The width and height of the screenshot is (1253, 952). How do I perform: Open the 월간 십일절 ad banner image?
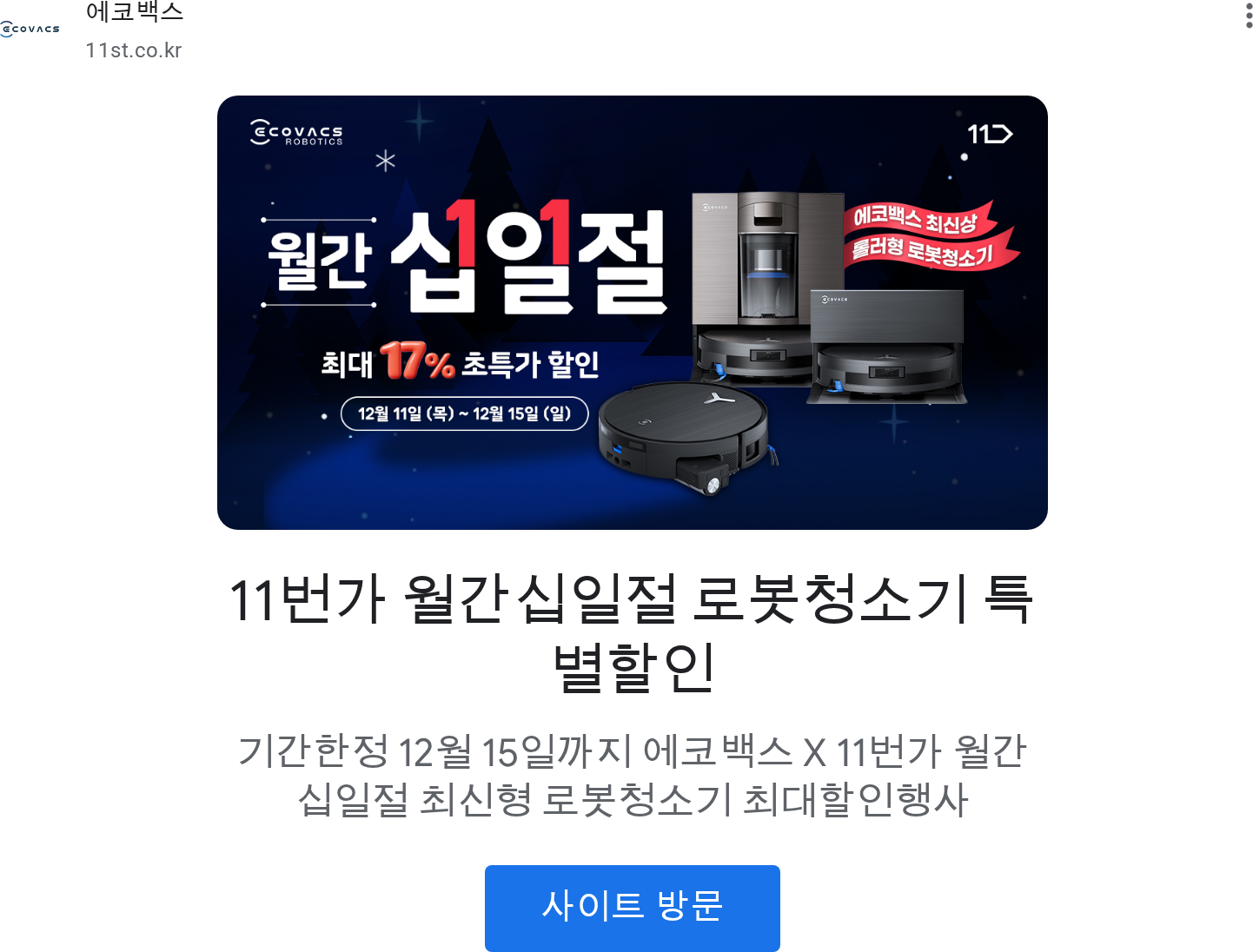(x=632, y=313)
